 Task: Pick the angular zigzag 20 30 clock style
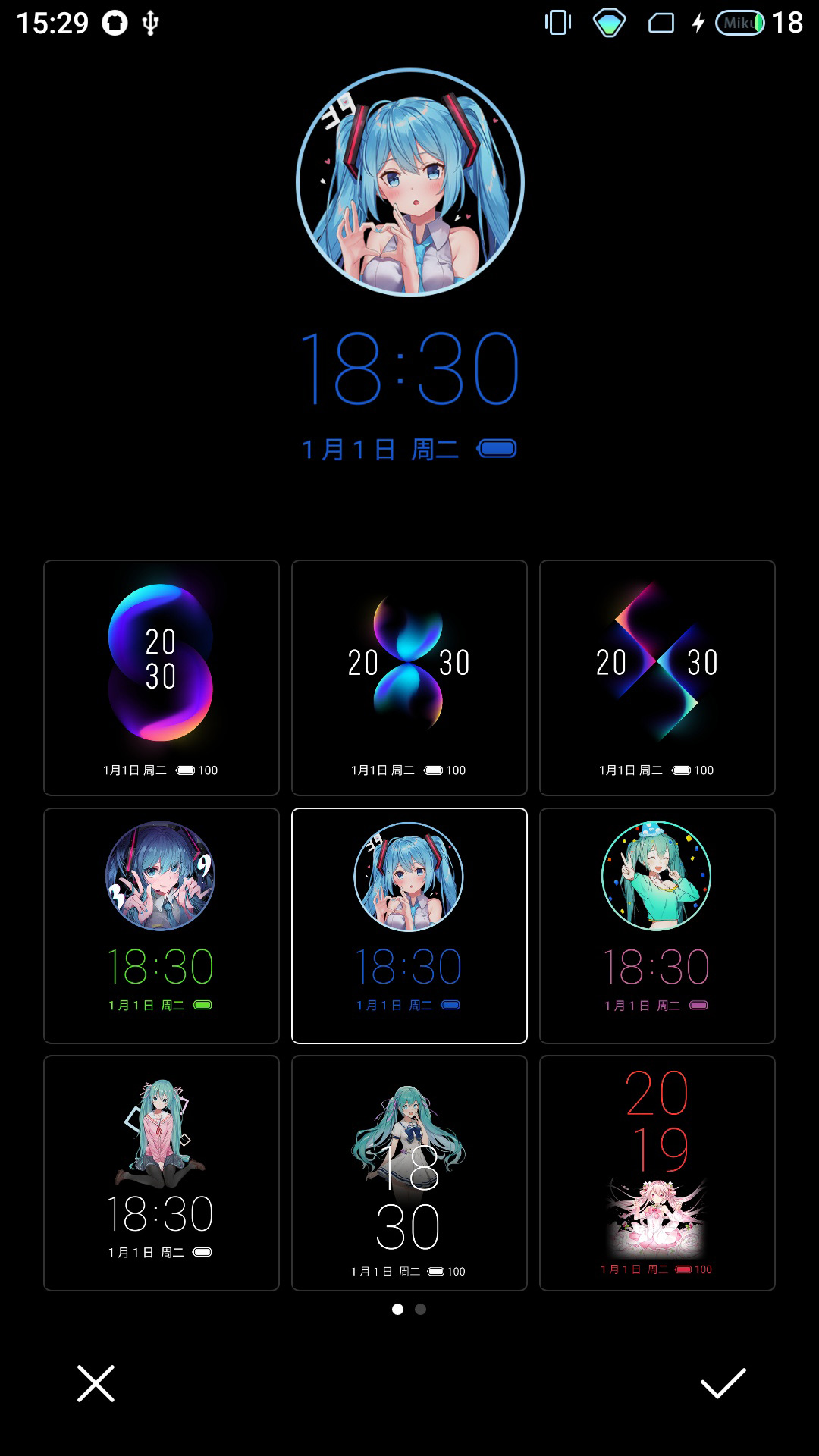point(657,678)
